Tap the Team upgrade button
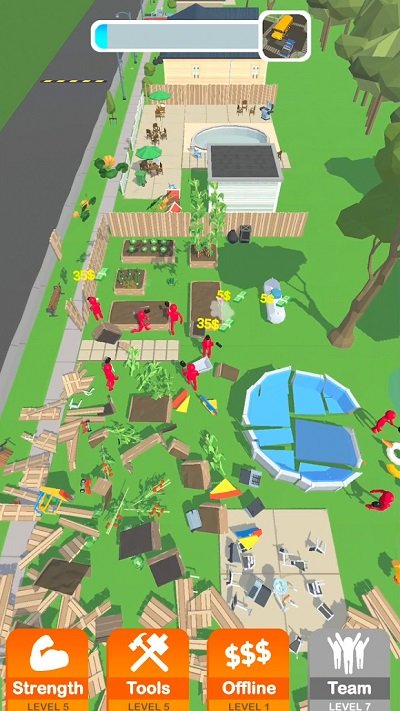Image resolution: width=400 pixels, height=711 pixels. [349, 670]
